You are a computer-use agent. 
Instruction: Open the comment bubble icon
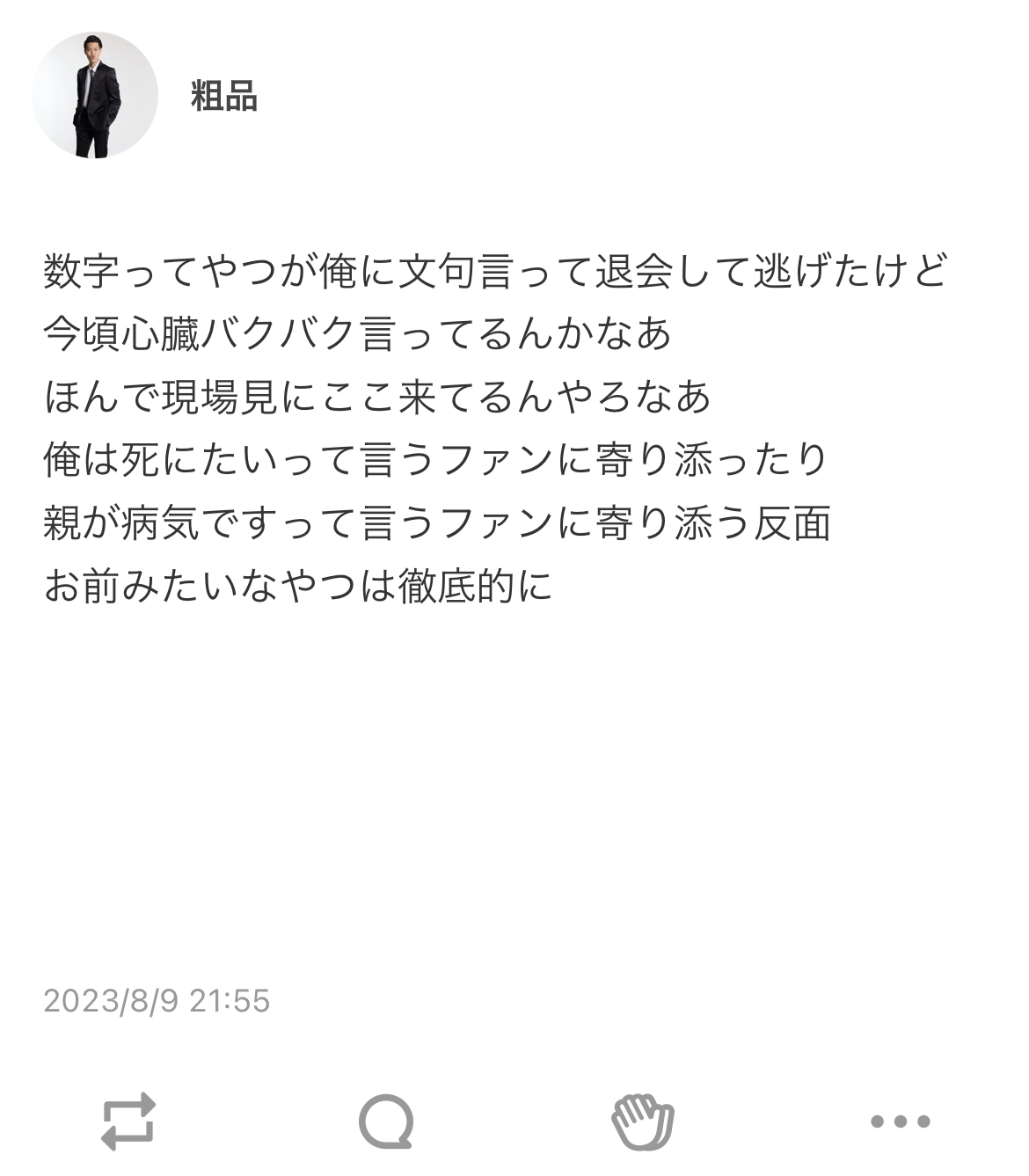point(386,1121)
